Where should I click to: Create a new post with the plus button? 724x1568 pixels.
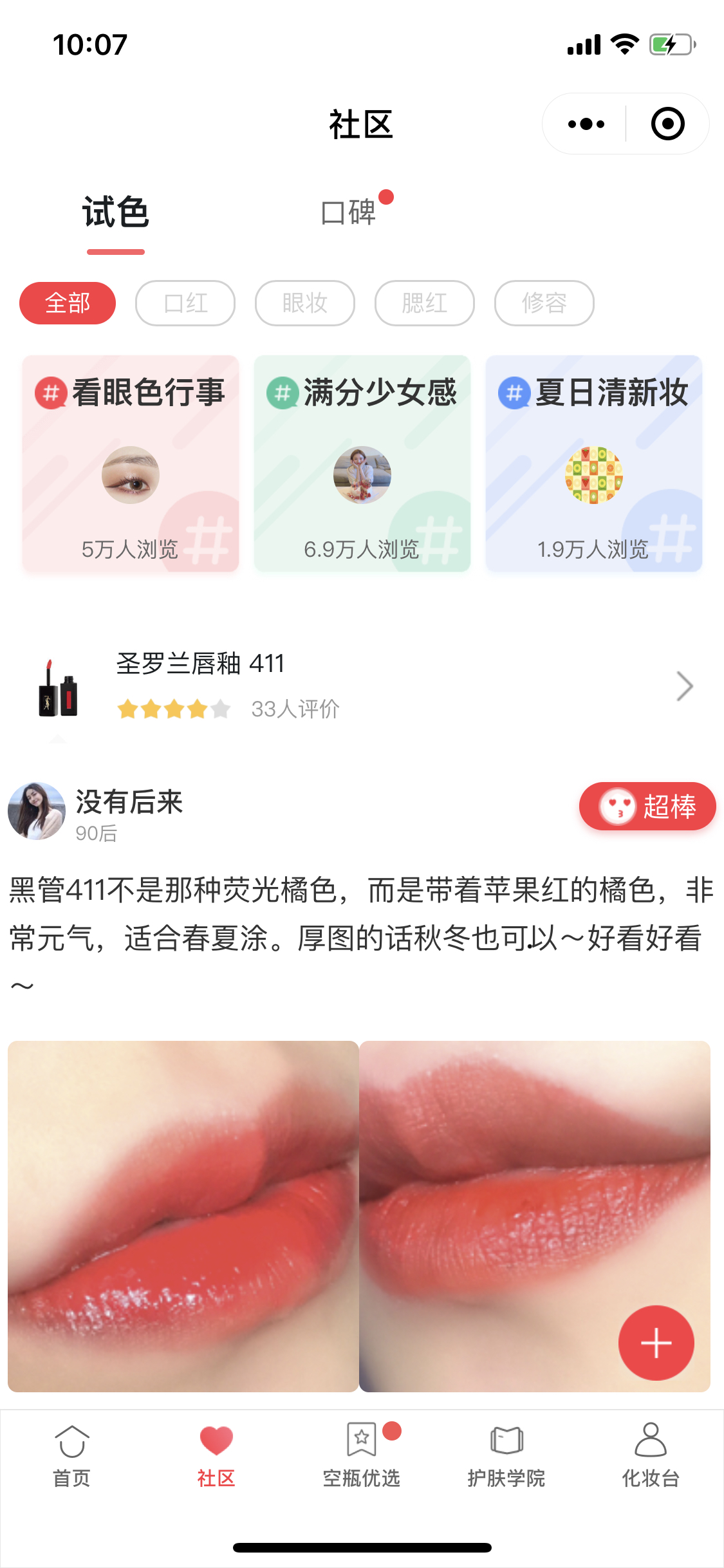656,1343
